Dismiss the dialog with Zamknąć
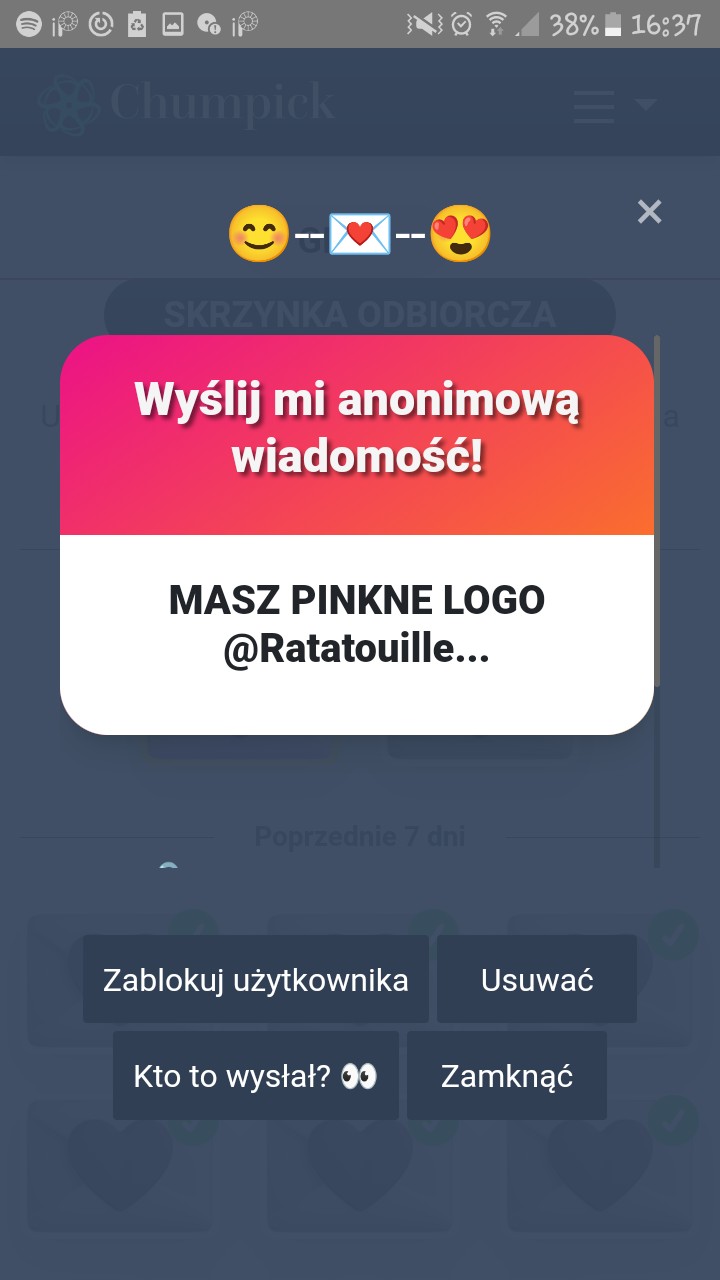The height and width of the screenshot is (1280, 720). pos(507,1075)
